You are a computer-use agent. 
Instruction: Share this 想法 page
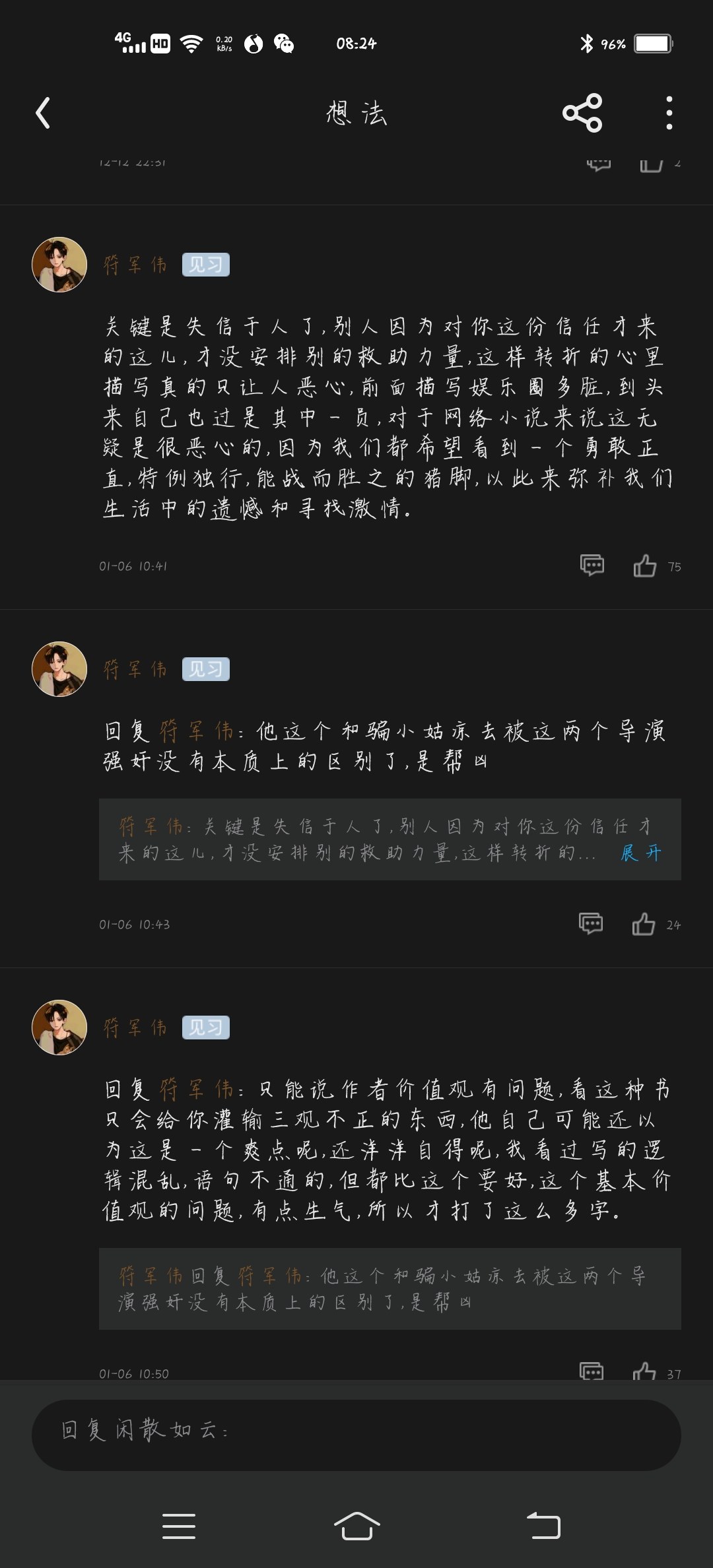tap(582, 113)
